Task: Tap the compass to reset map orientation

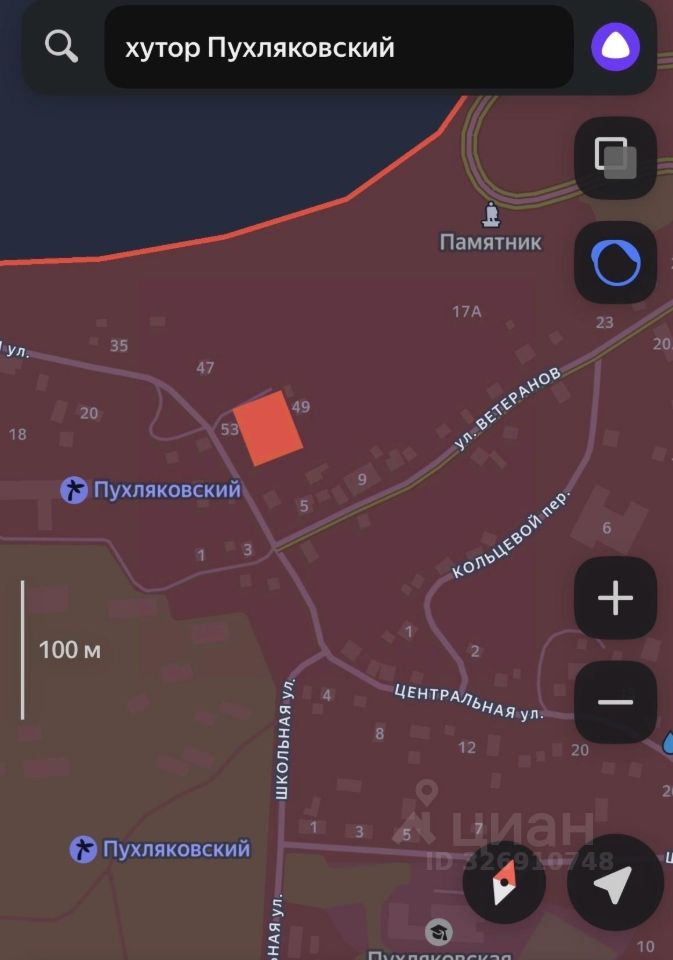Action: pyautogui.click(x=505, y=885)
